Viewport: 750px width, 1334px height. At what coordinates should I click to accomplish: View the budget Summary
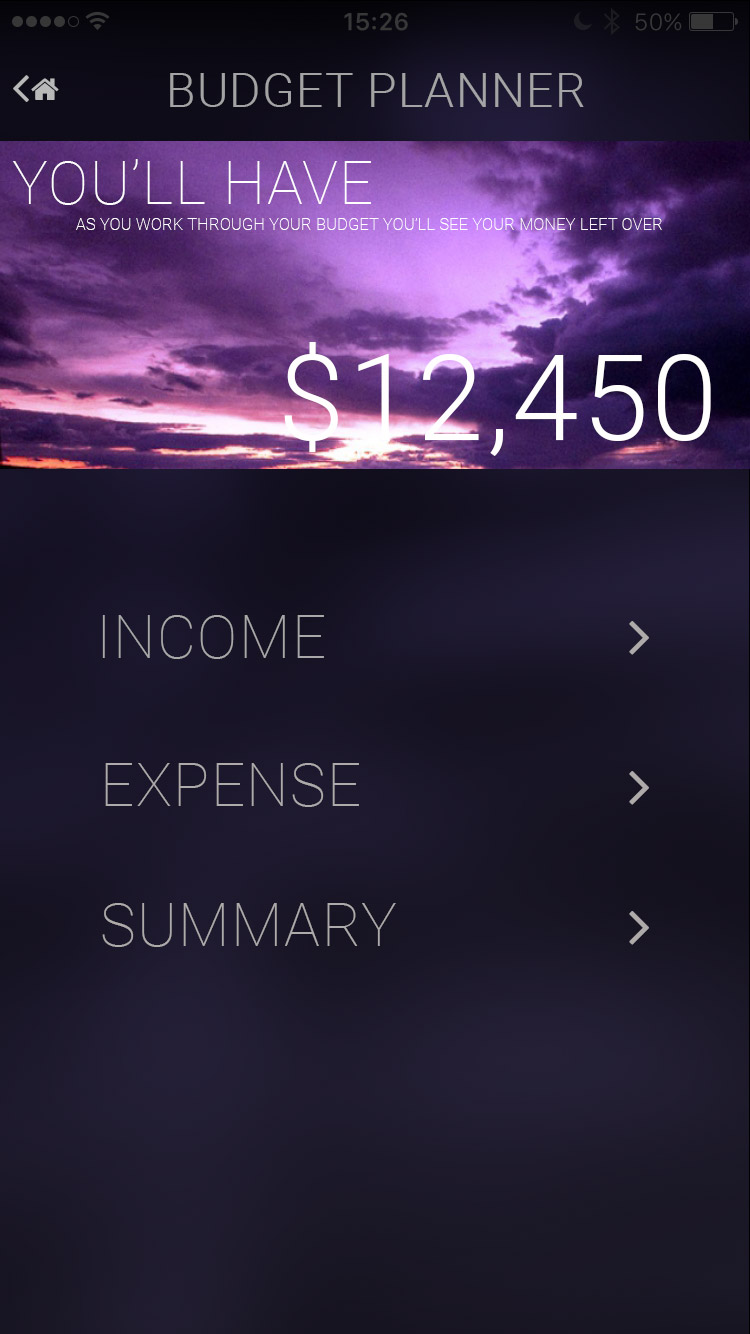[x=374, y=926]
